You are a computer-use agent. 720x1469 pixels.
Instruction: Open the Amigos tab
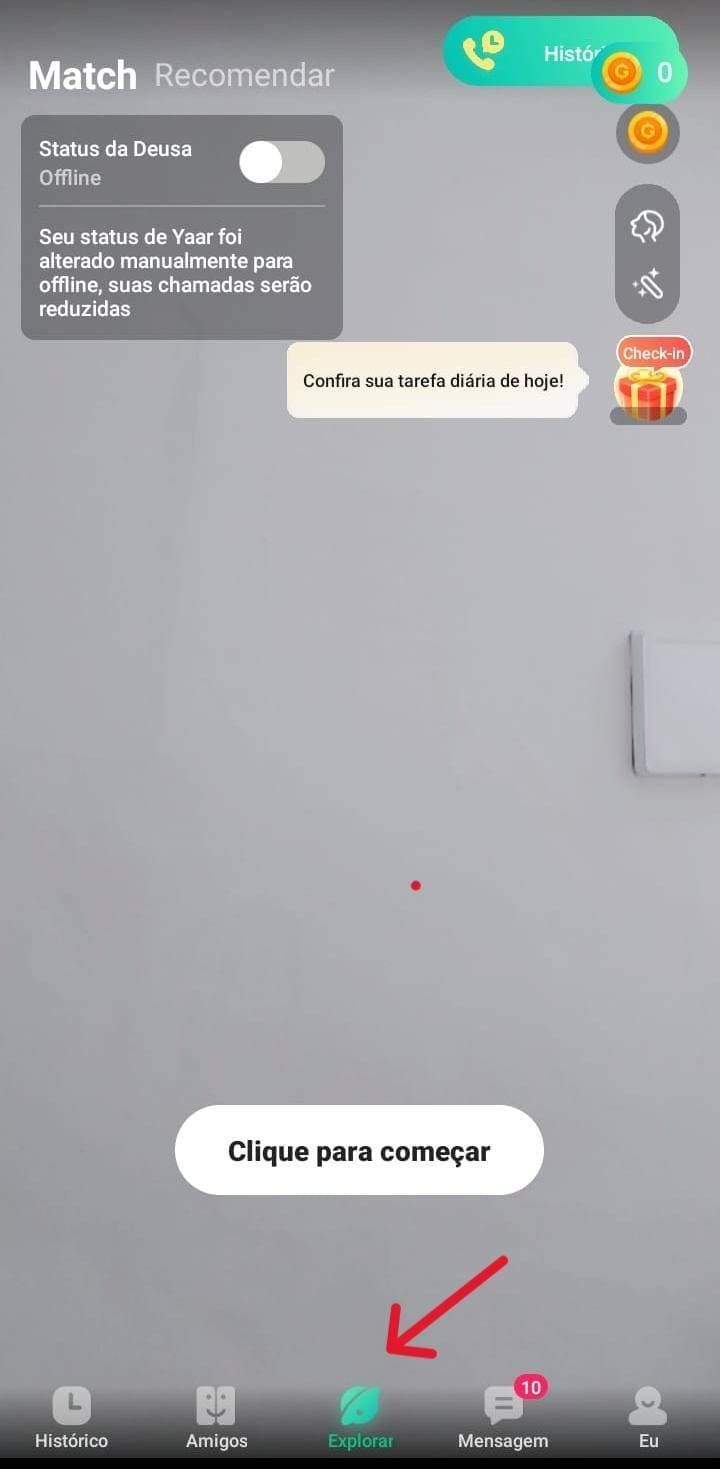point(216,1418)
